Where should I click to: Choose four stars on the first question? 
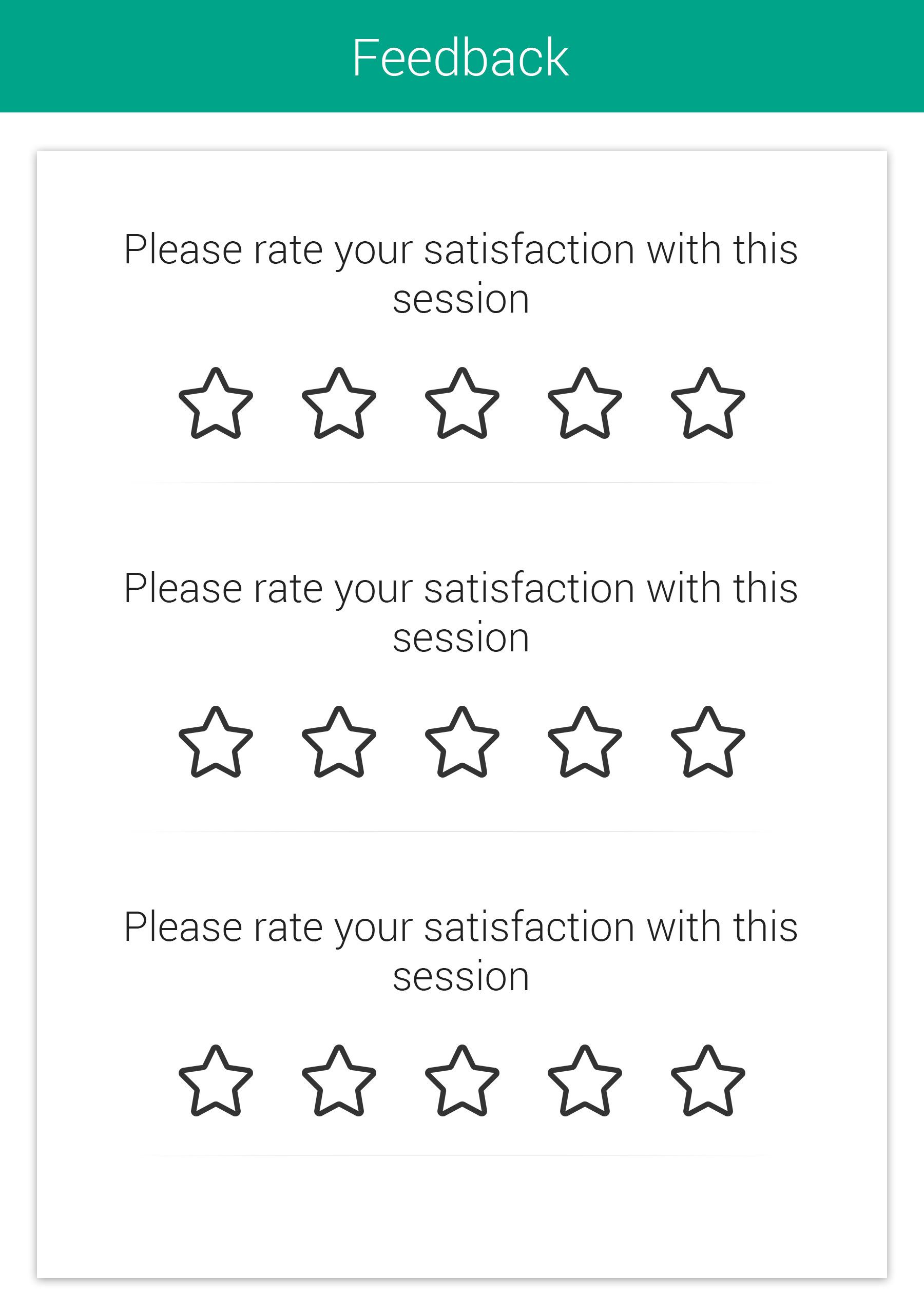click(x=585, y=404)
